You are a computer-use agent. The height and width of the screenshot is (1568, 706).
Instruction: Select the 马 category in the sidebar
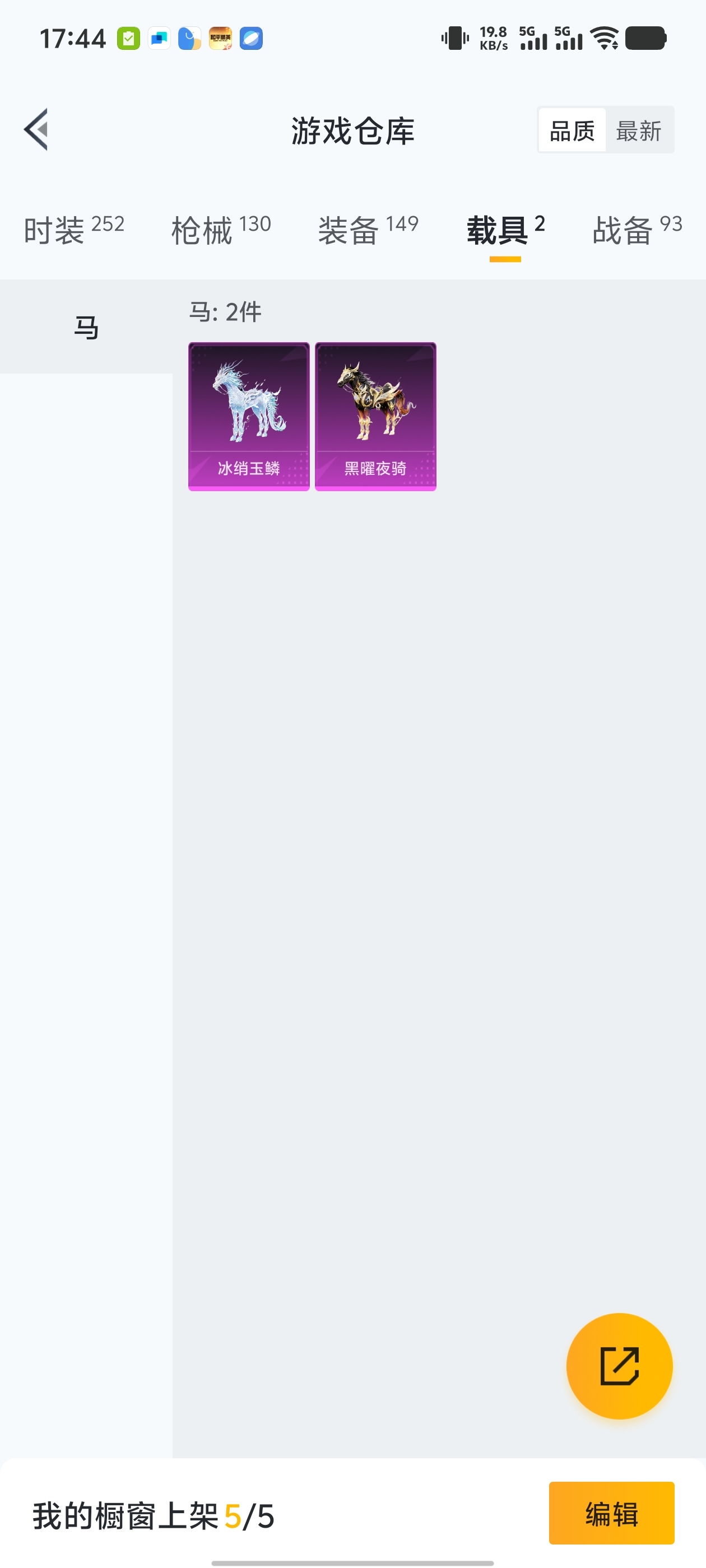coord(86,326)
